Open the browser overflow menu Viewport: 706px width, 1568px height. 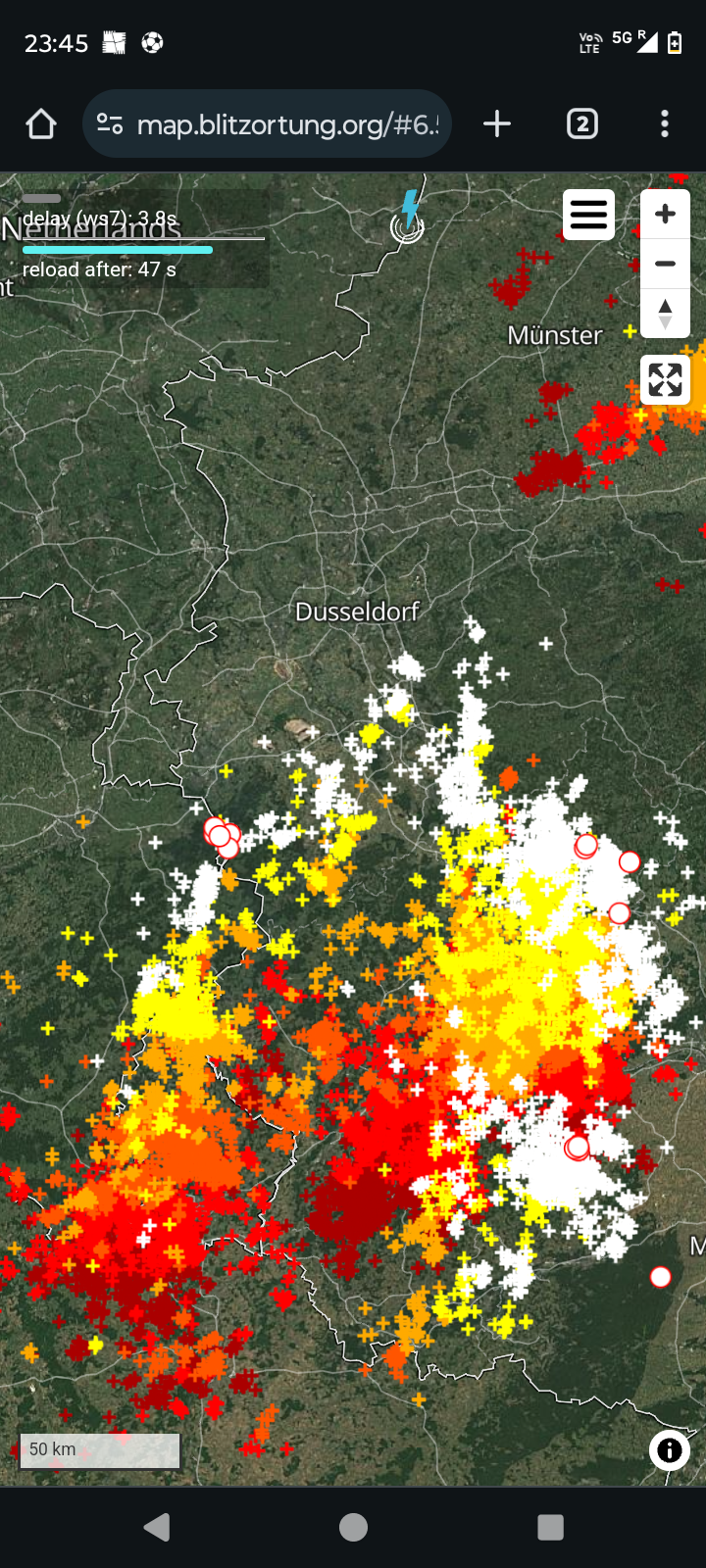665,124
